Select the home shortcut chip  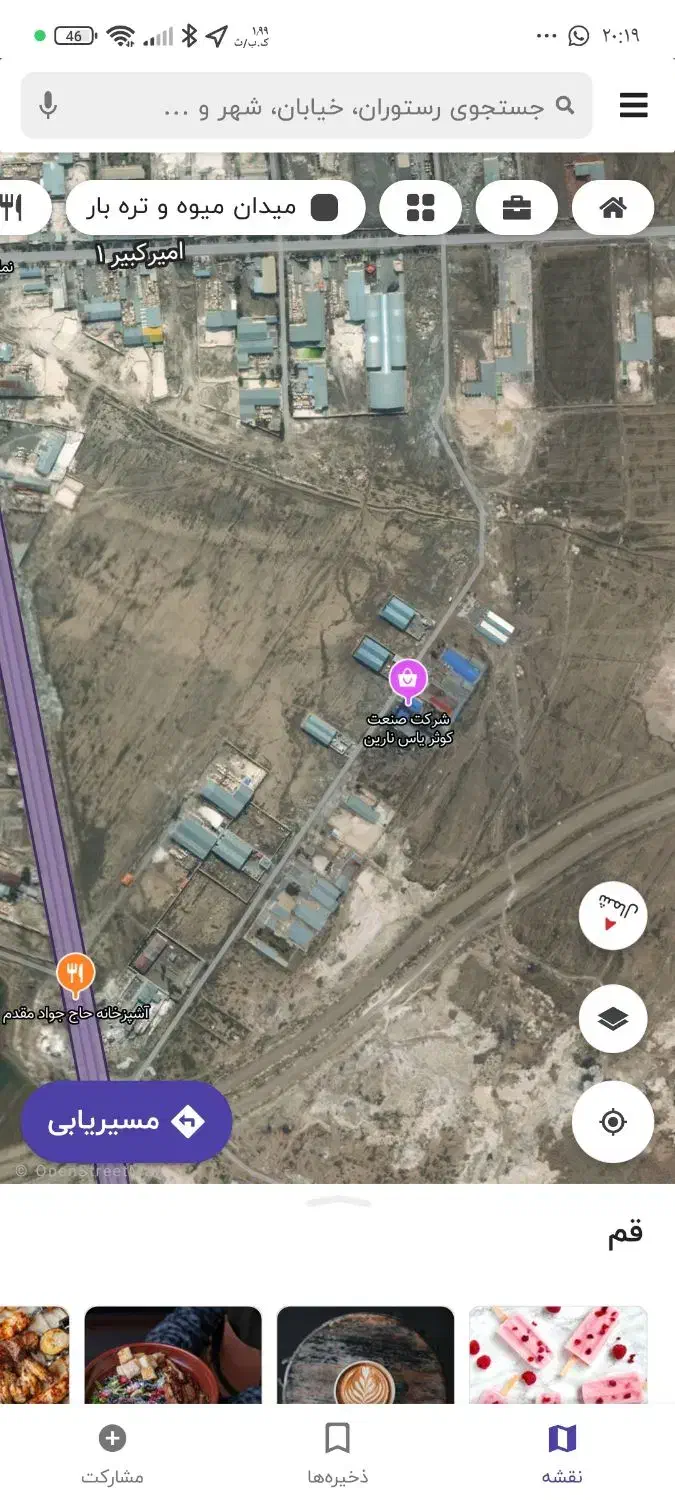point(612,208)
